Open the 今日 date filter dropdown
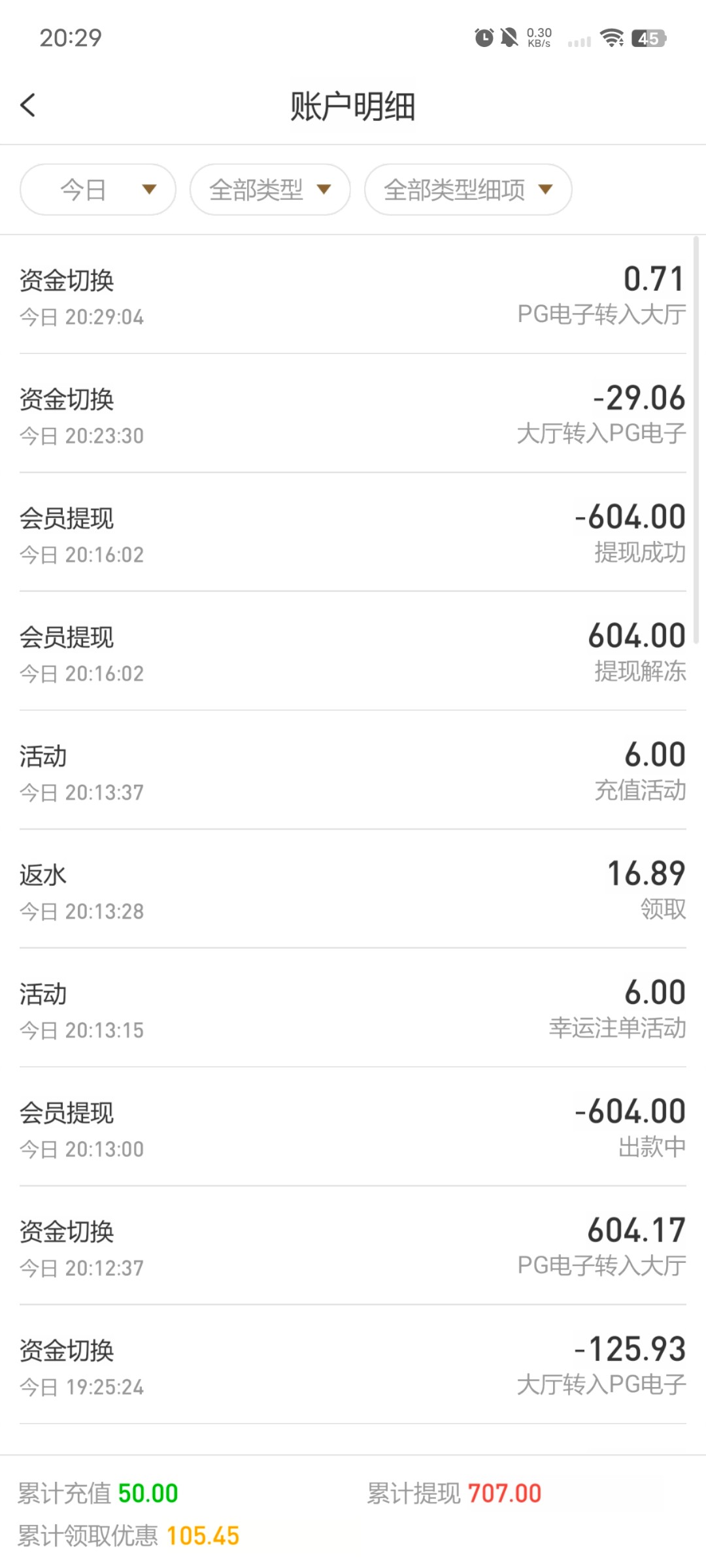The width and height of the screenshot is (706, 1568). 98,189
